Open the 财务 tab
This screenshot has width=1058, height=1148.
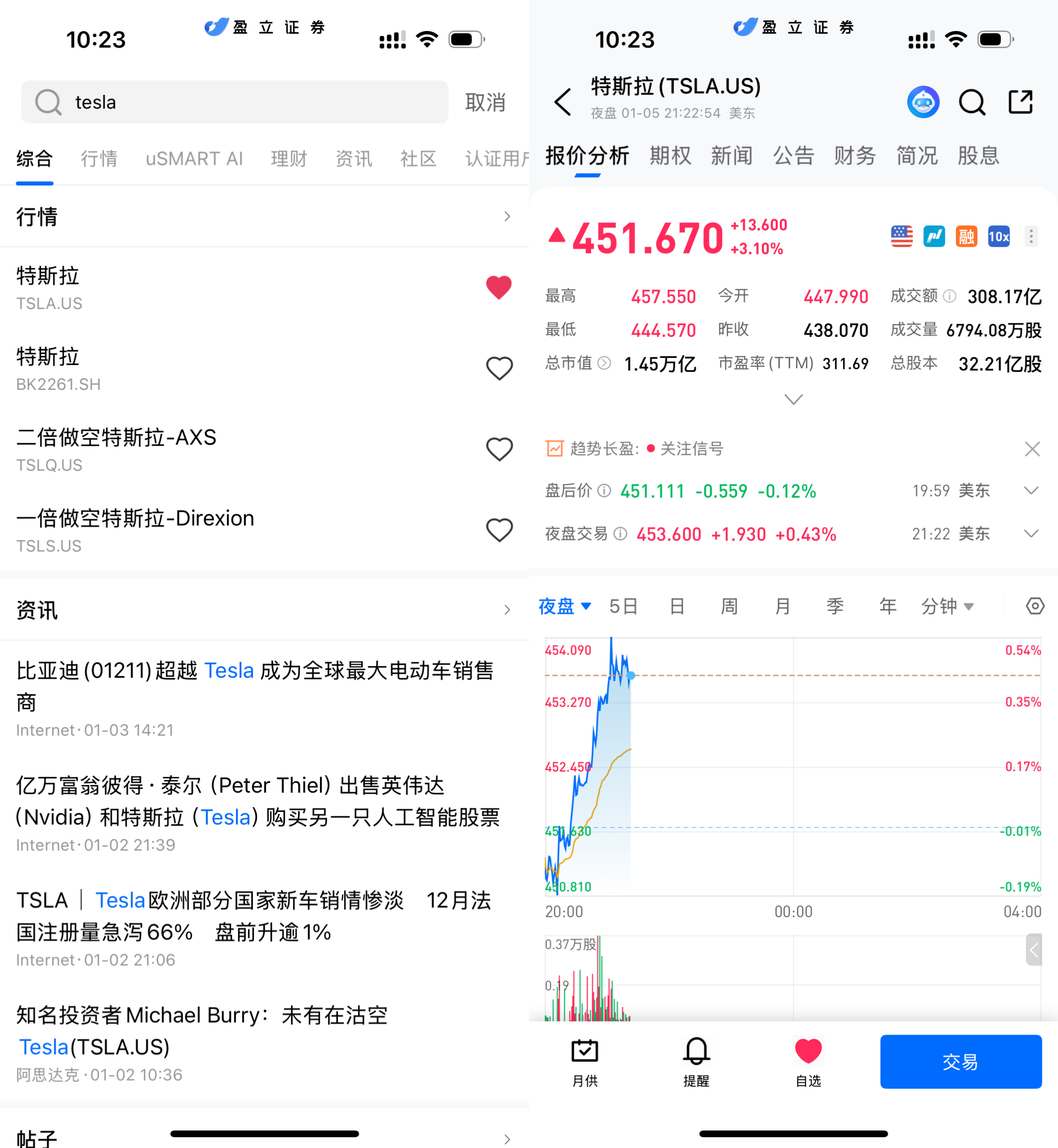point(854,156)
